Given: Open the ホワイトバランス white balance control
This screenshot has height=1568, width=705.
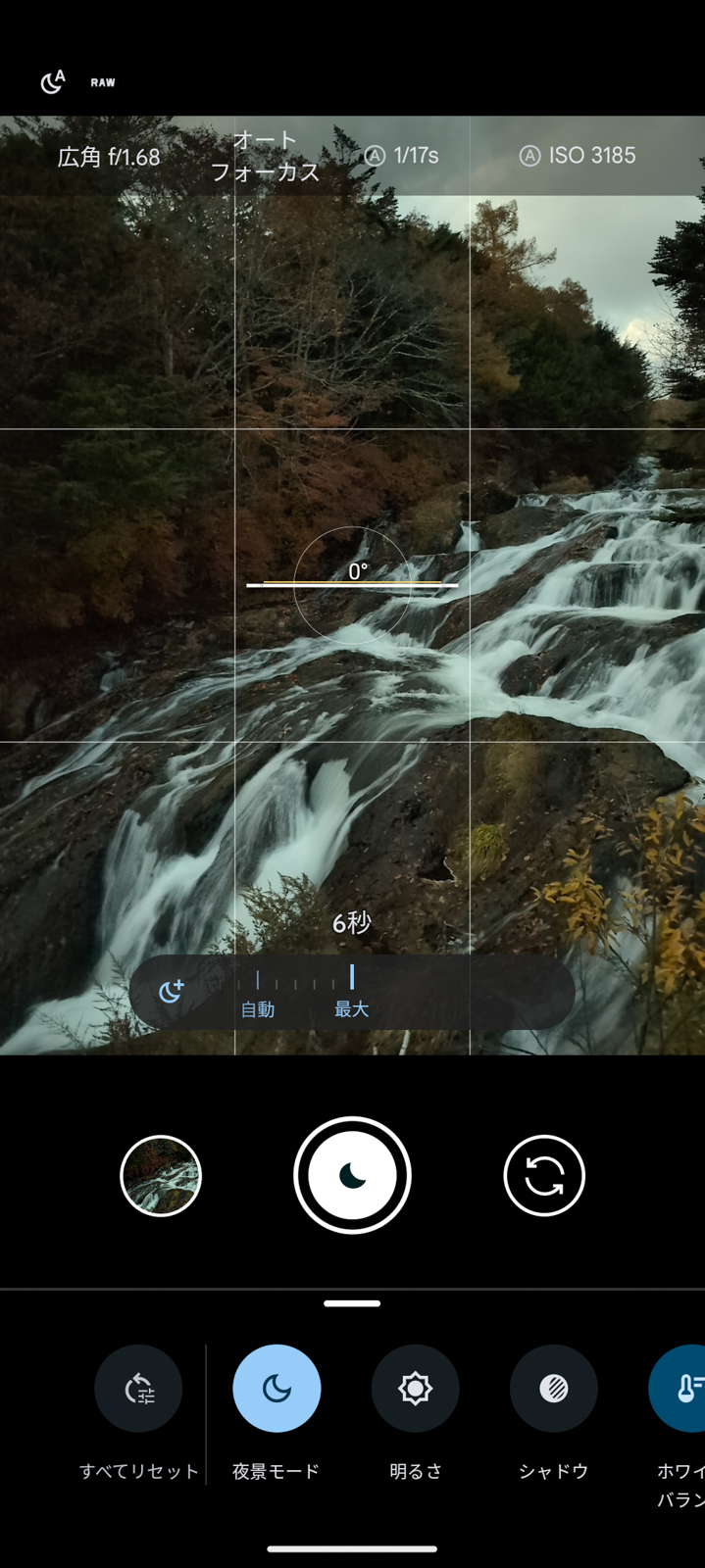Looking at the screenshot, I should [681, 1389].
